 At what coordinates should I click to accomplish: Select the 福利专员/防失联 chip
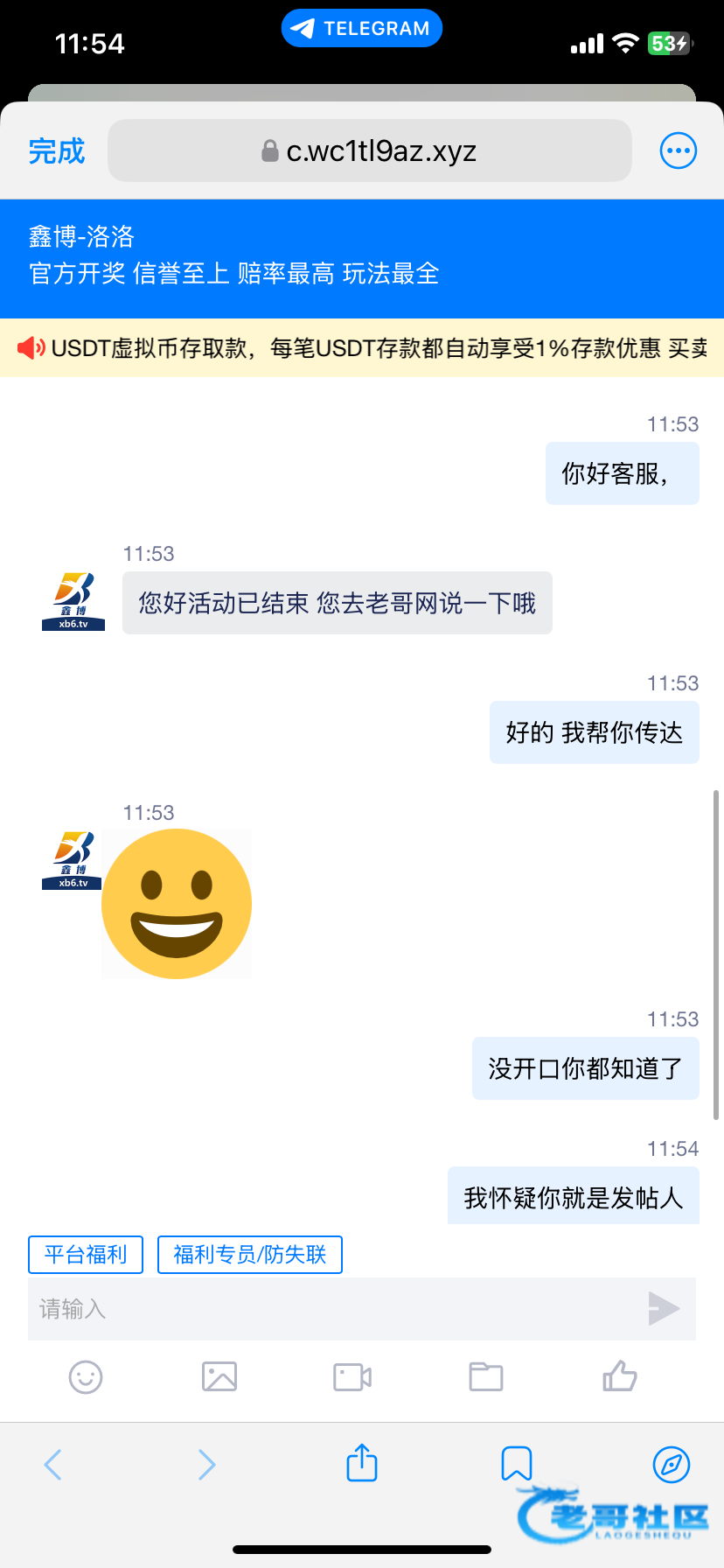[249, 1255]
